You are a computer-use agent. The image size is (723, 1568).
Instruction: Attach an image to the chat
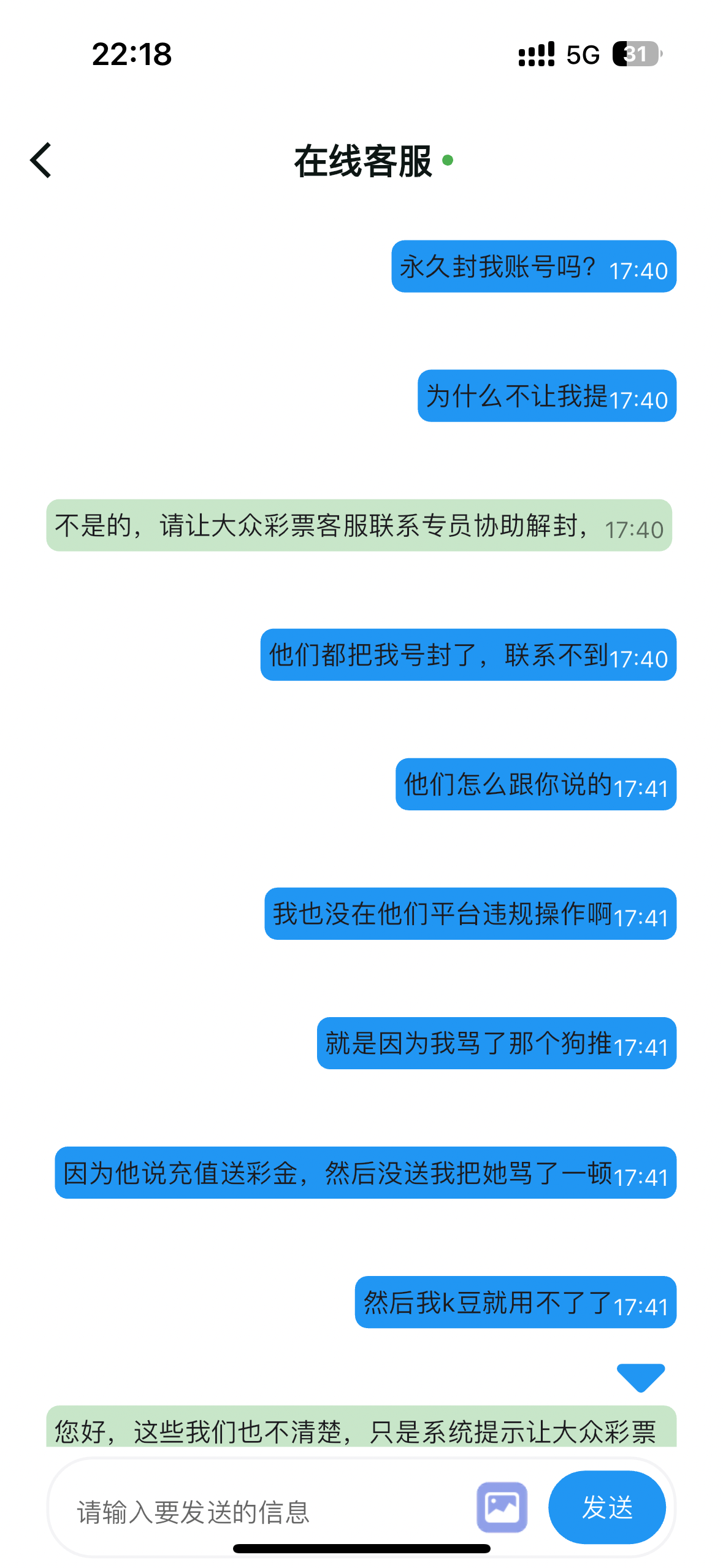pos(502,1507)
